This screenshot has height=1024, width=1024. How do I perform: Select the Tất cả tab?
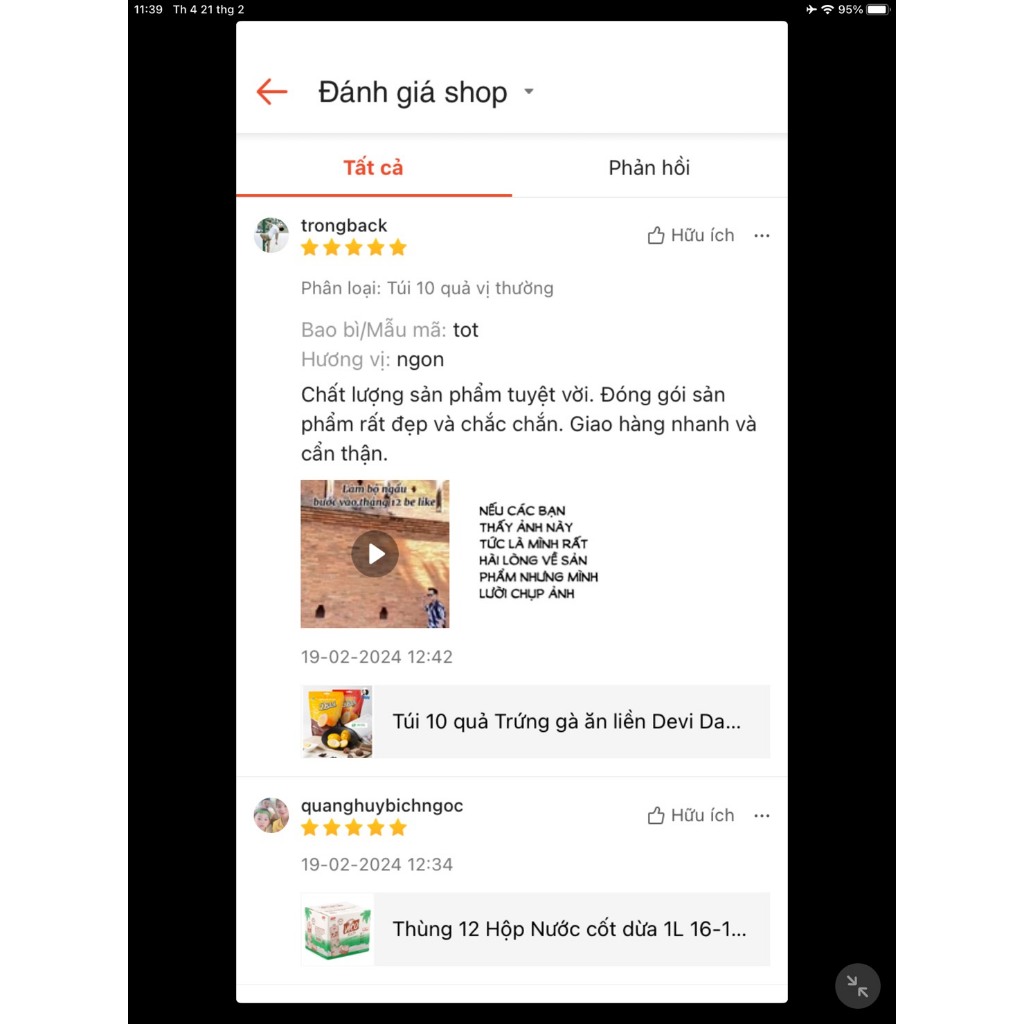point(373,168)
